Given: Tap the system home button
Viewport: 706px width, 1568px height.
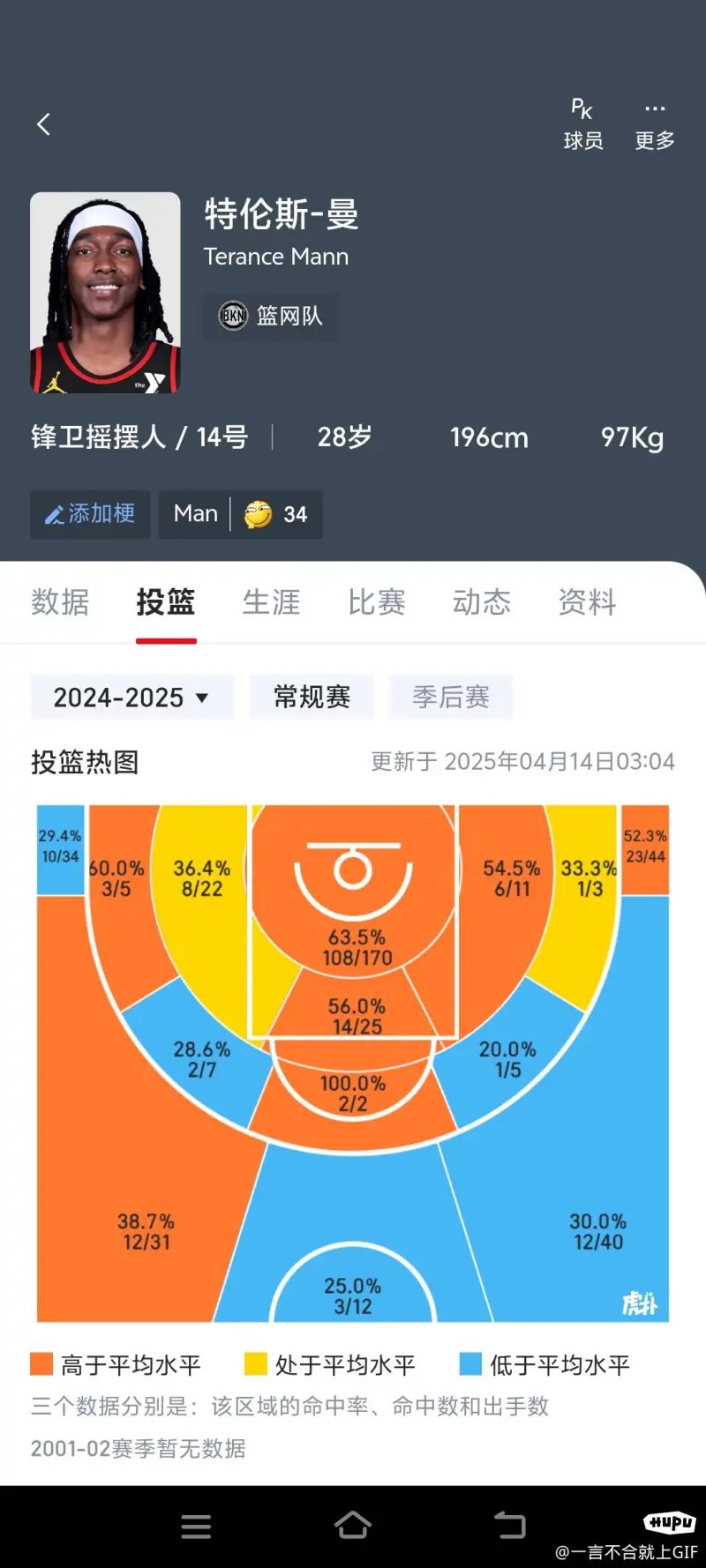Looking at the screenshot, I should 352,1526.
